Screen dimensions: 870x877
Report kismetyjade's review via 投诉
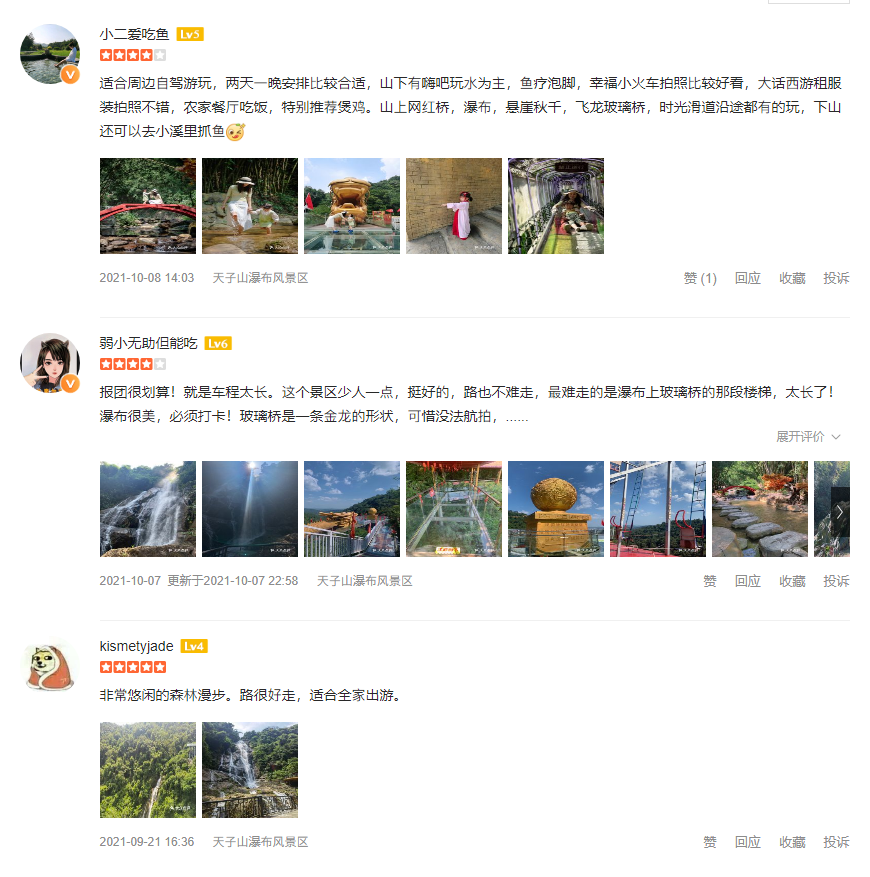[x=836, y=842]
